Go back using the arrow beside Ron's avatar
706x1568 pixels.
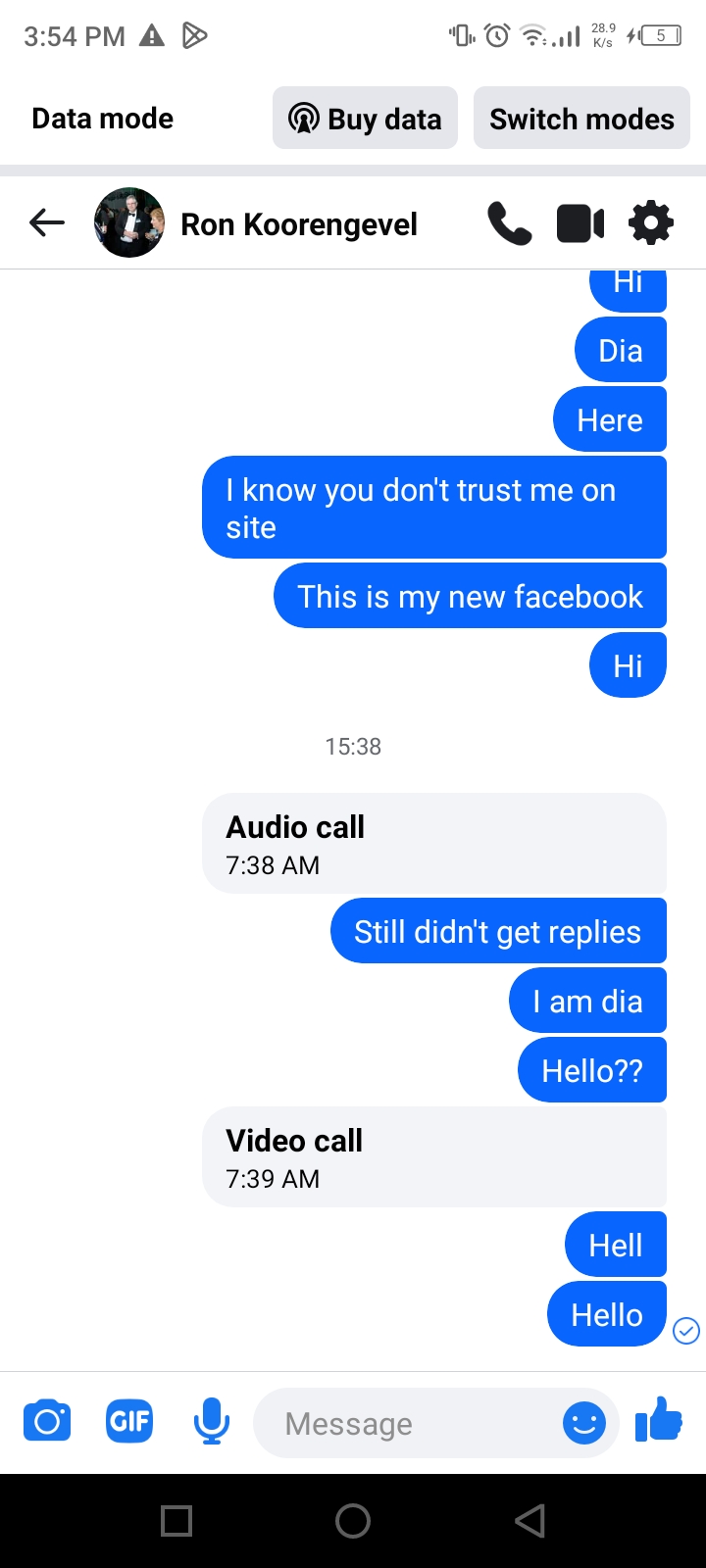click(47, 223)
